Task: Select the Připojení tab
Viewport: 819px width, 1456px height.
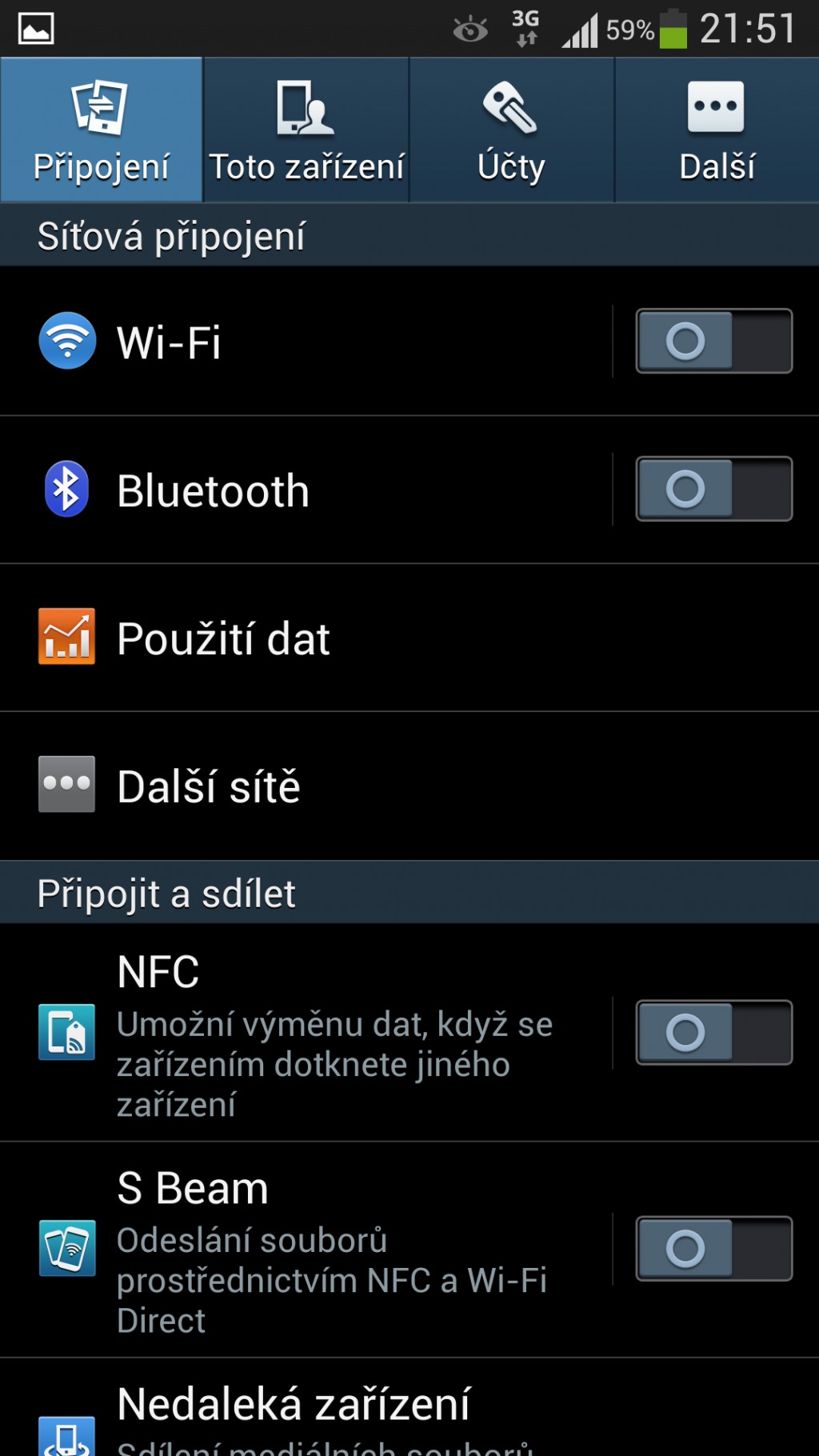Action: tap(101, 130)
